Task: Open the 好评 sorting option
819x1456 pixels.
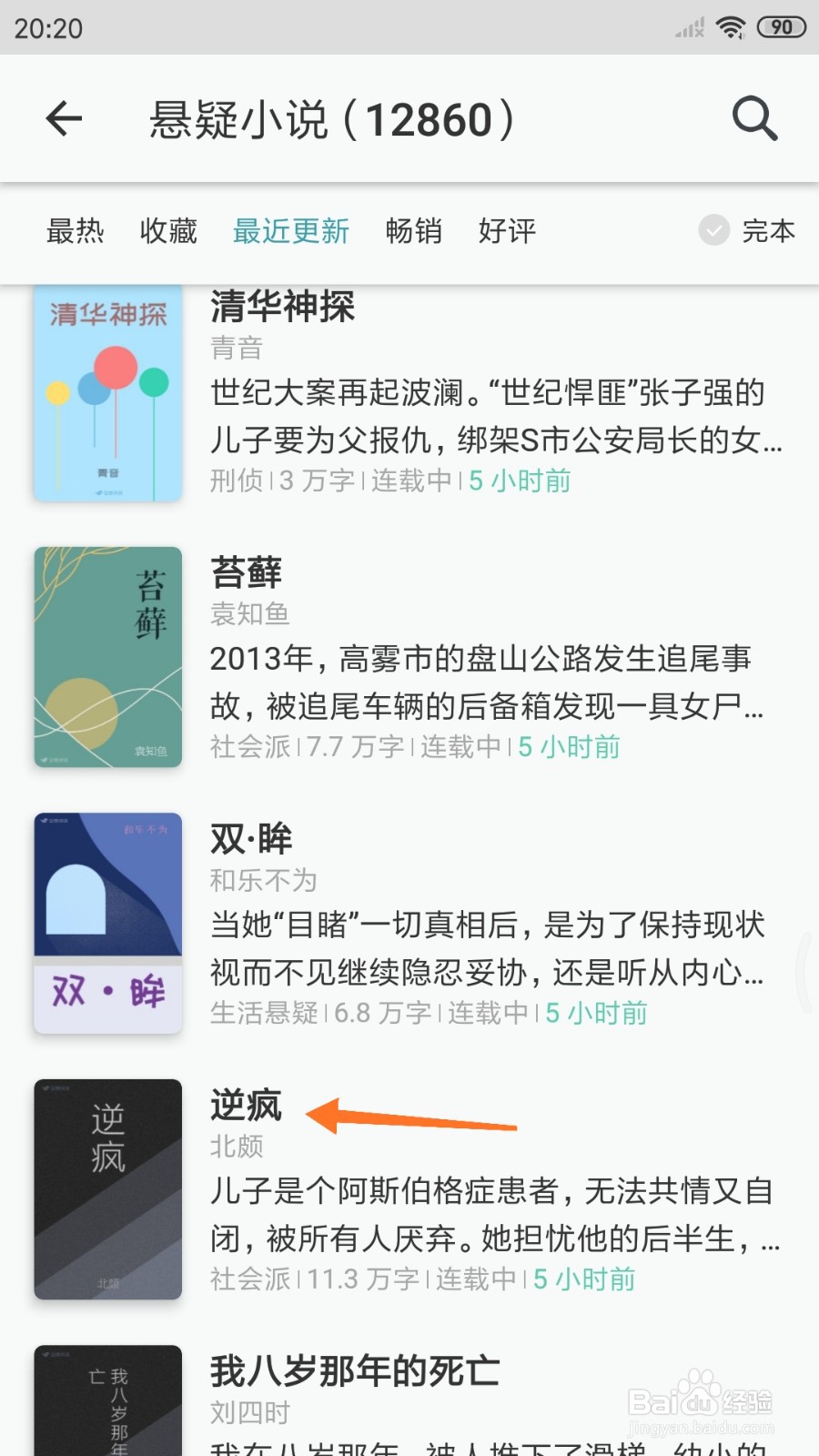Action: (x=506, y=232)
